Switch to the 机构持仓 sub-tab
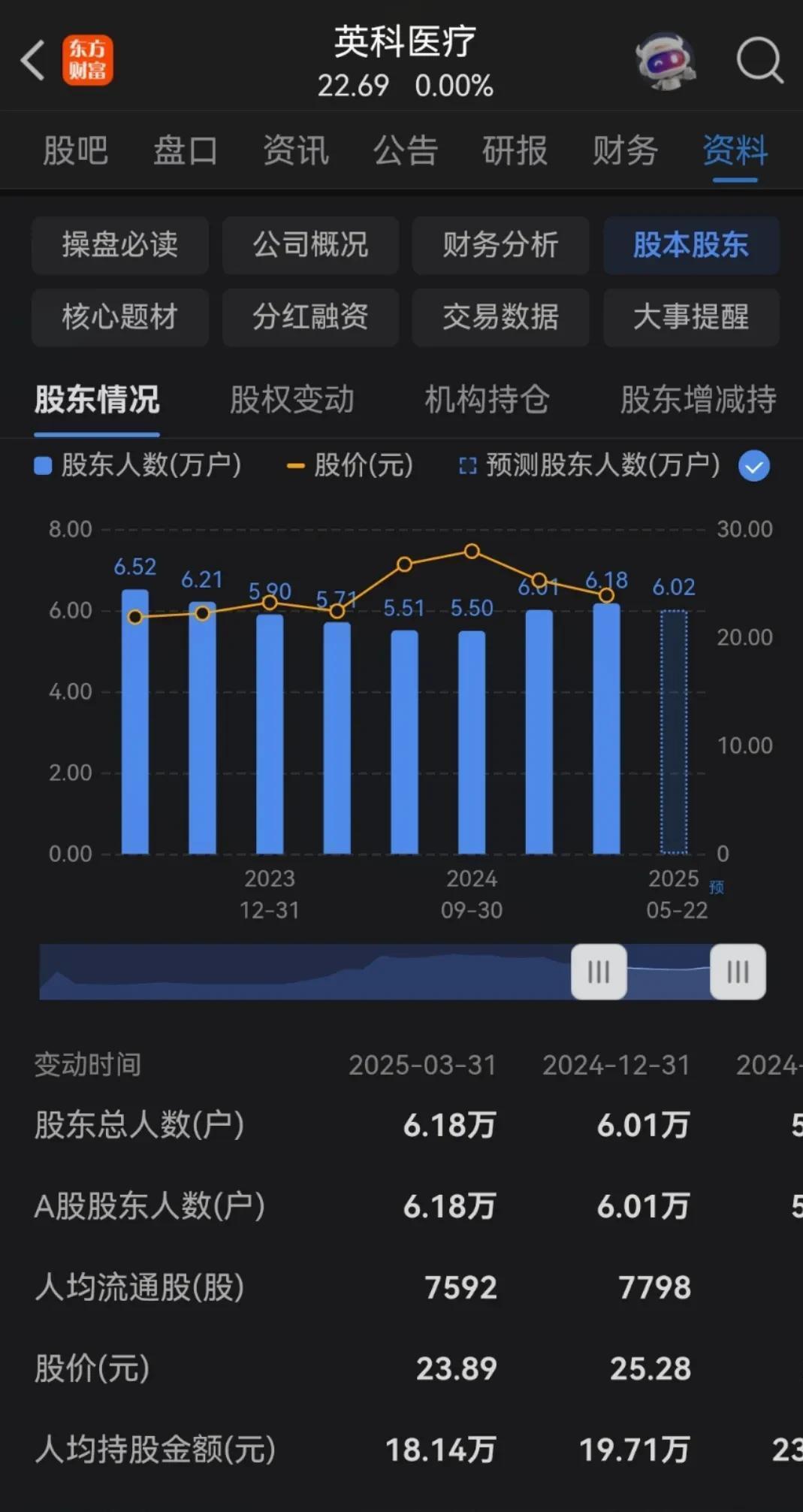Viewport: 803px width, 1512px height. point(487,399)
